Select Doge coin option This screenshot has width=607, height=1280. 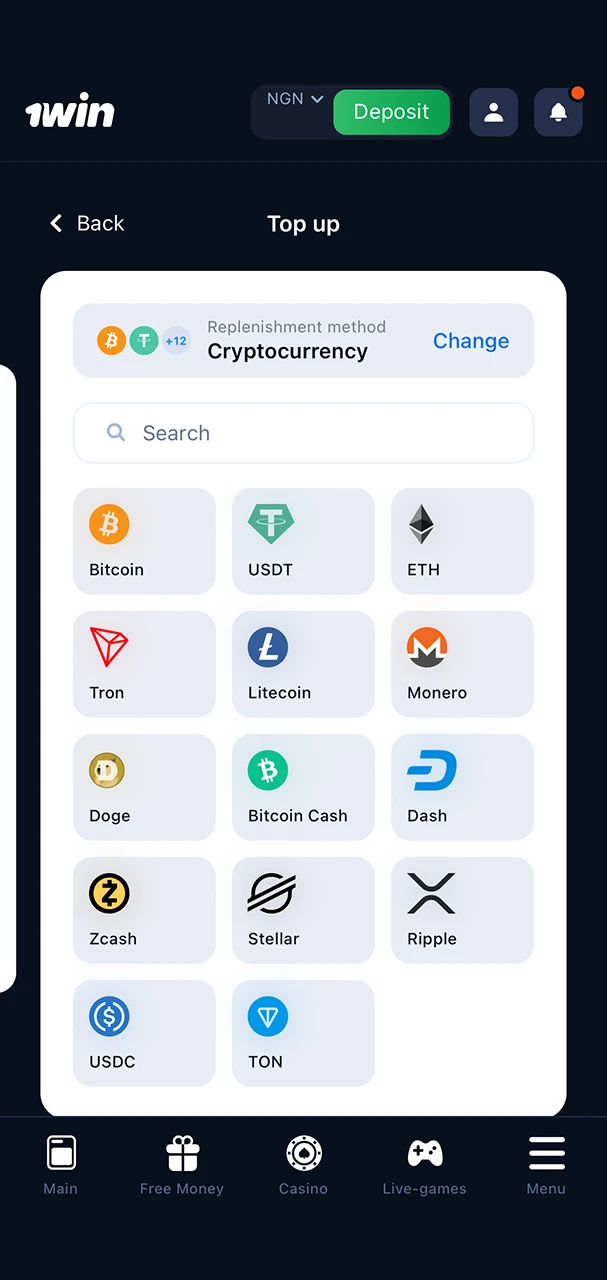point(144,787)
